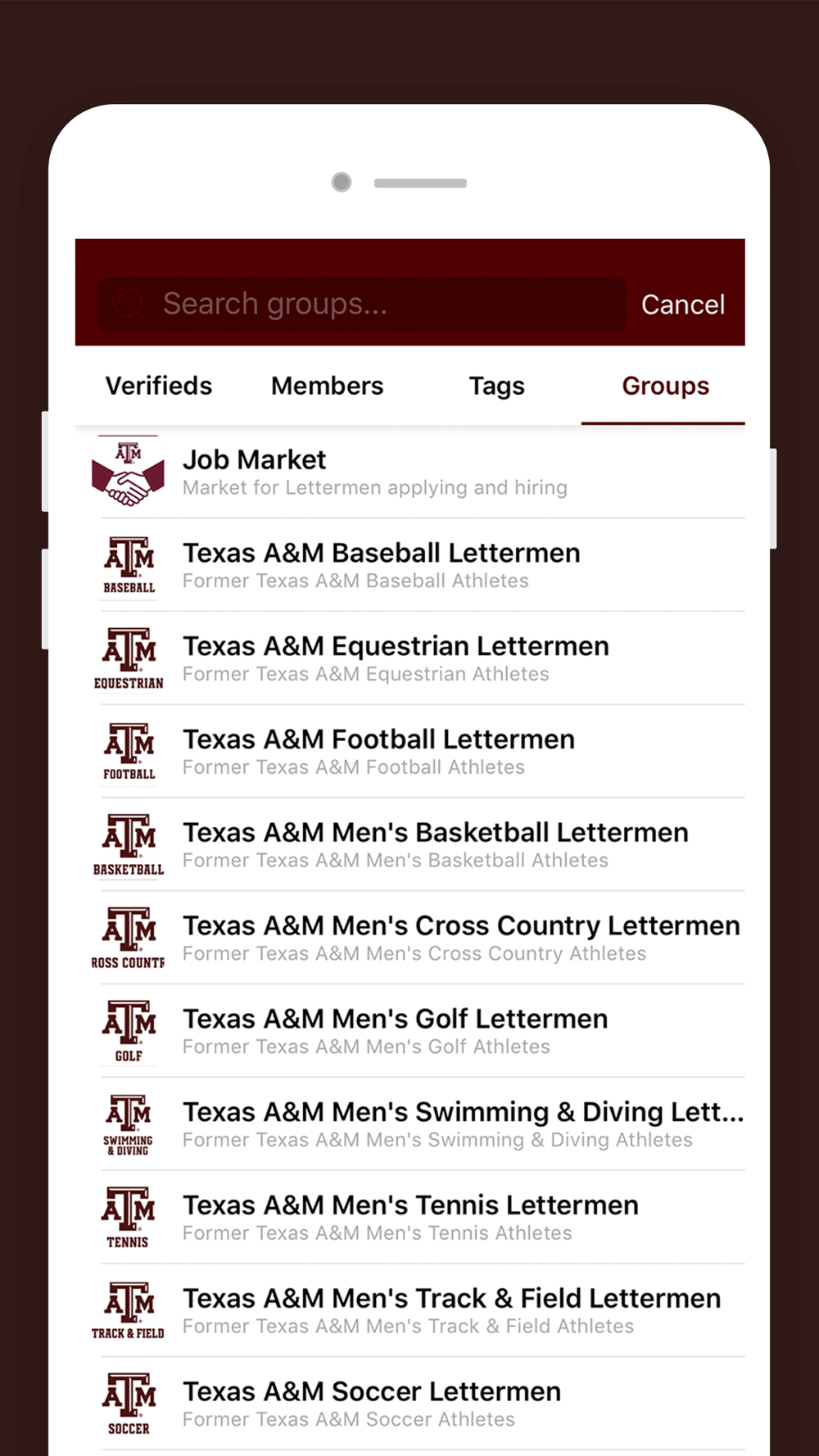The height and width of the screenshot is (1456, 819).
Task: Tap the Search groups field
Action: click(x=361, y=304)
